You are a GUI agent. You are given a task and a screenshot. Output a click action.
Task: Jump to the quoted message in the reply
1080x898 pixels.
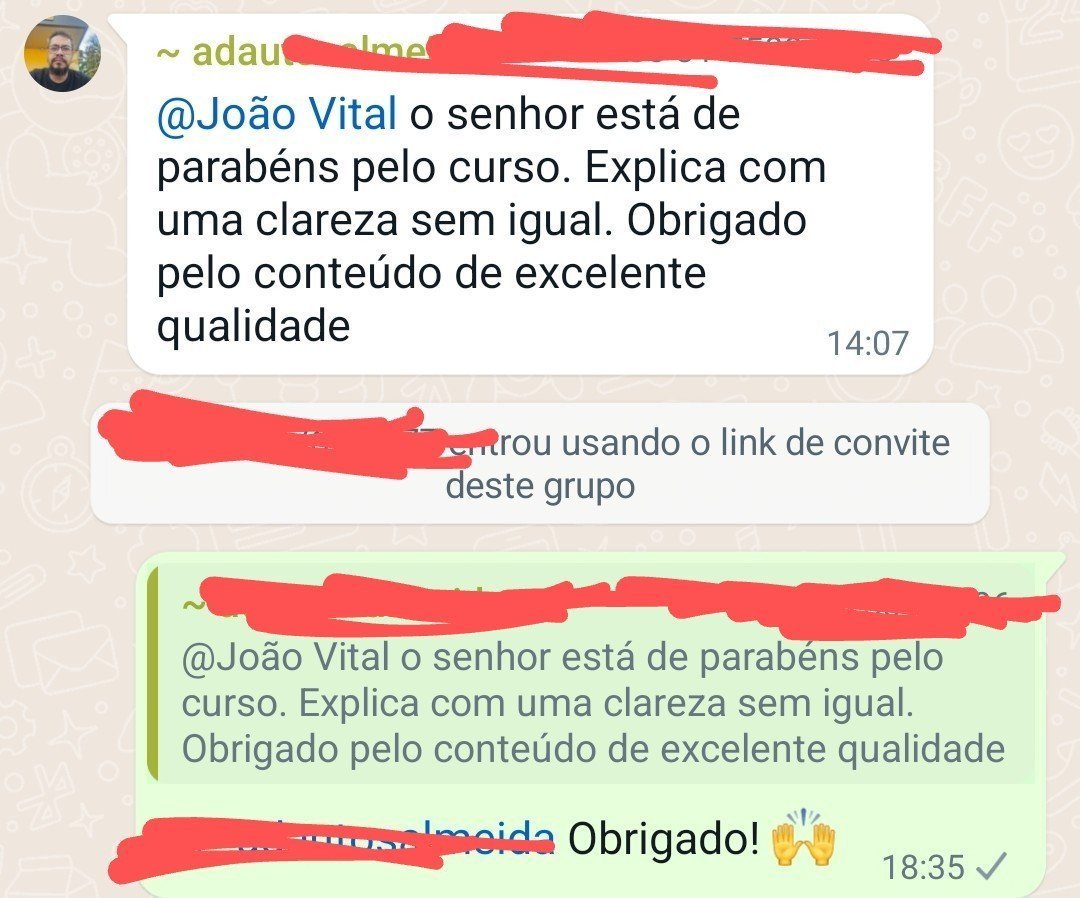[590, 704]
